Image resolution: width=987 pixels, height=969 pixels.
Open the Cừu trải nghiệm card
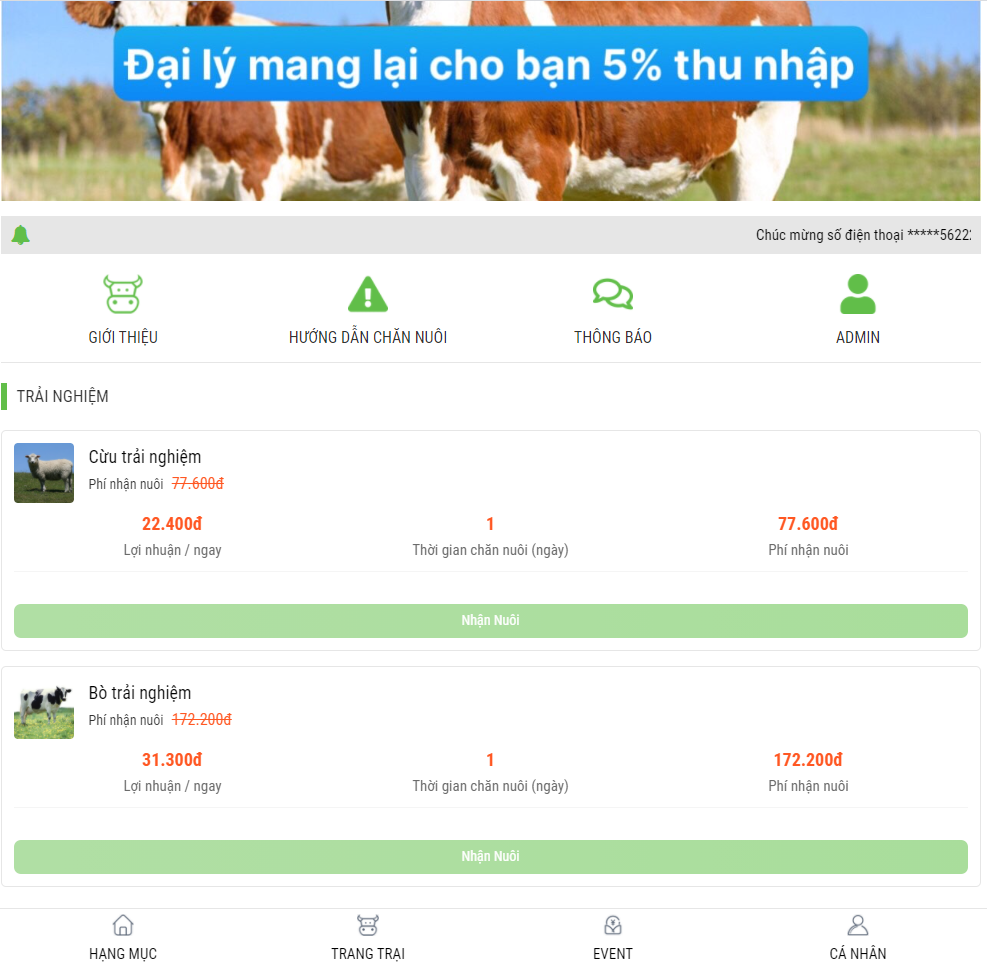tap(145, 457)
